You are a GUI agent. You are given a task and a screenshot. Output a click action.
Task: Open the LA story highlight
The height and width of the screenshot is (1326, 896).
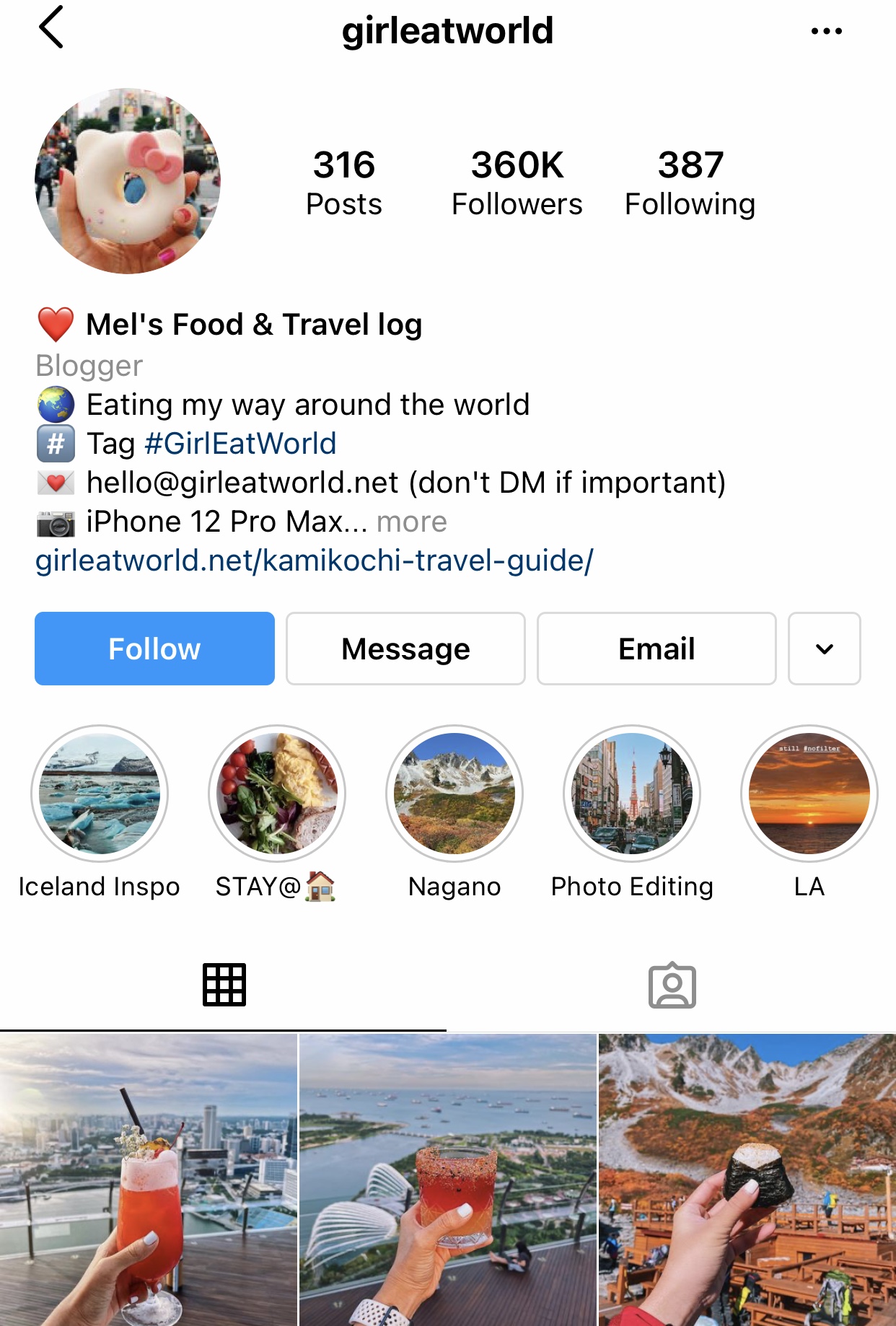click(809, 794)
